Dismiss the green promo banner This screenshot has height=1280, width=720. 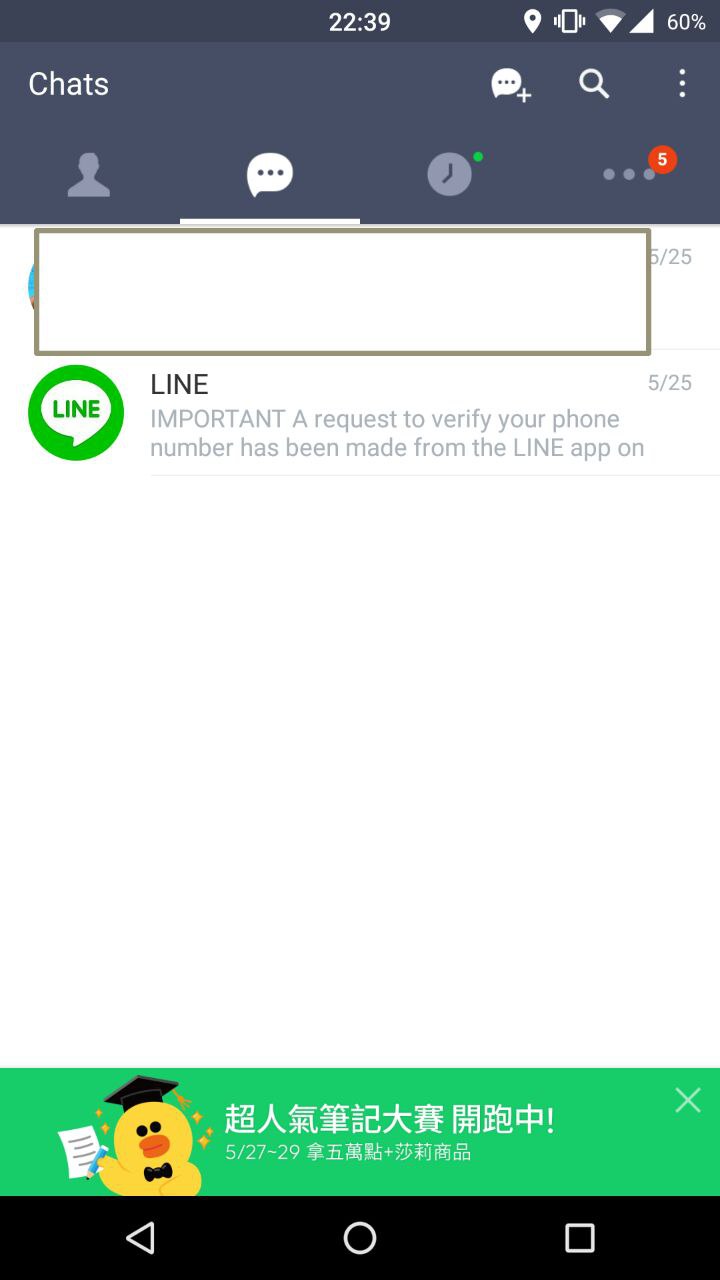[688, 1100]
